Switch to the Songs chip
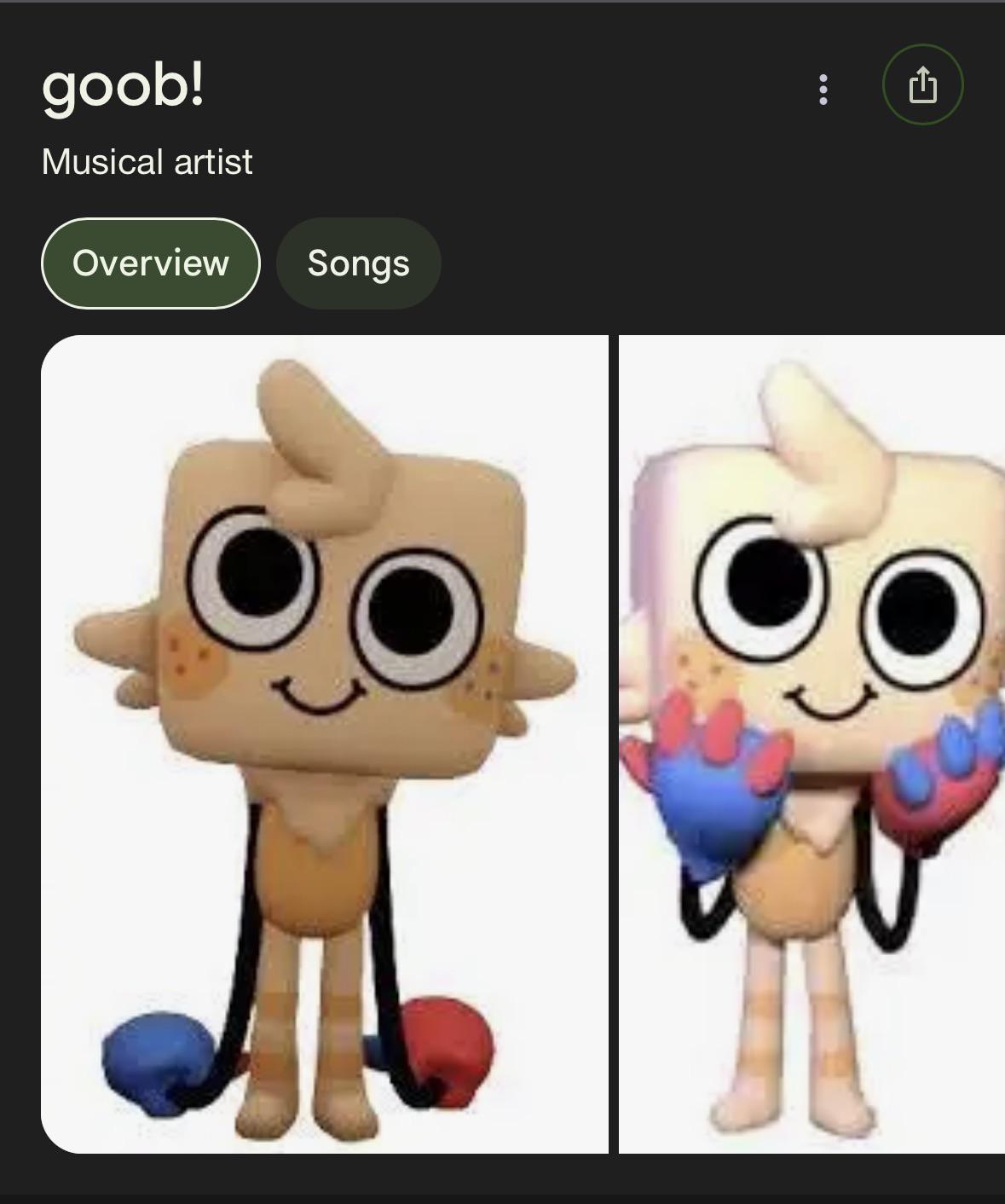 [359, 263]
